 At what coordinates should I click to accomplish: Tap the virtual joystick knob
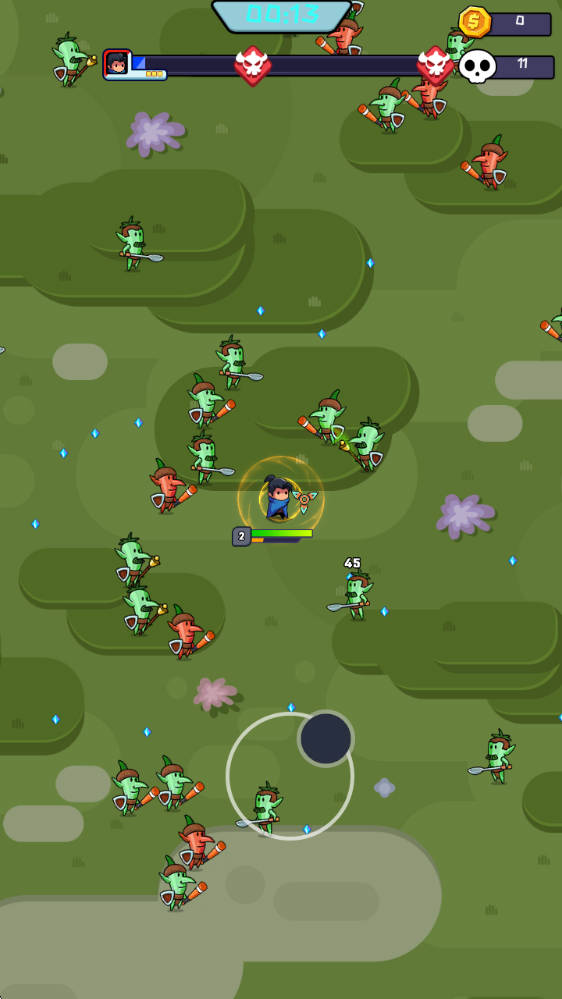(x=326, y=738)
